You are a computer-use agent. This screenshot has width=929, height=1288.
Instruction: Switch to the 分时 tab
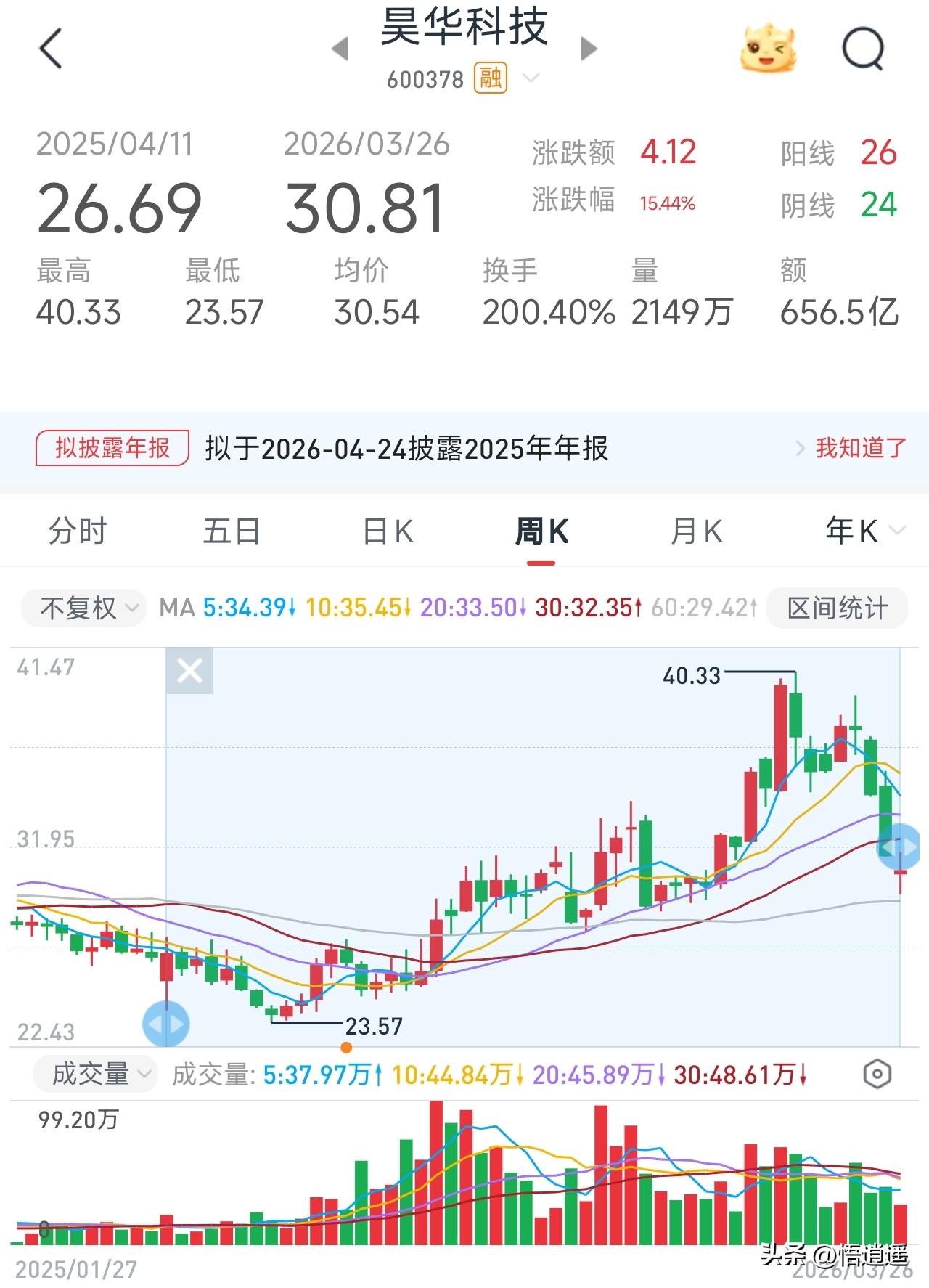click(77, 531)
